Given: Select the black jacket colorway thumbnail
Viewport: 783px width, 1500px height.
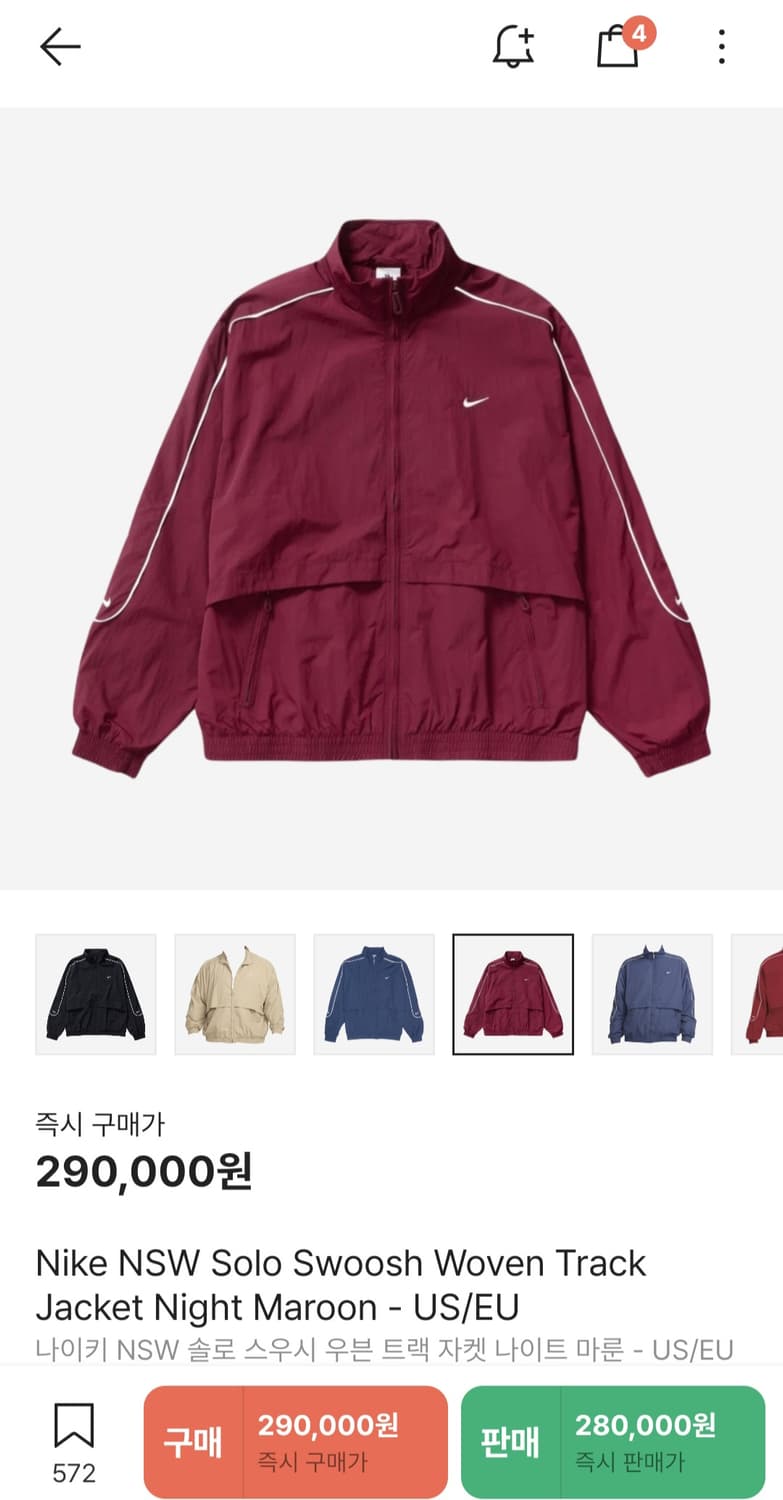Looking at the screenshot, I should tap(95, 993).
